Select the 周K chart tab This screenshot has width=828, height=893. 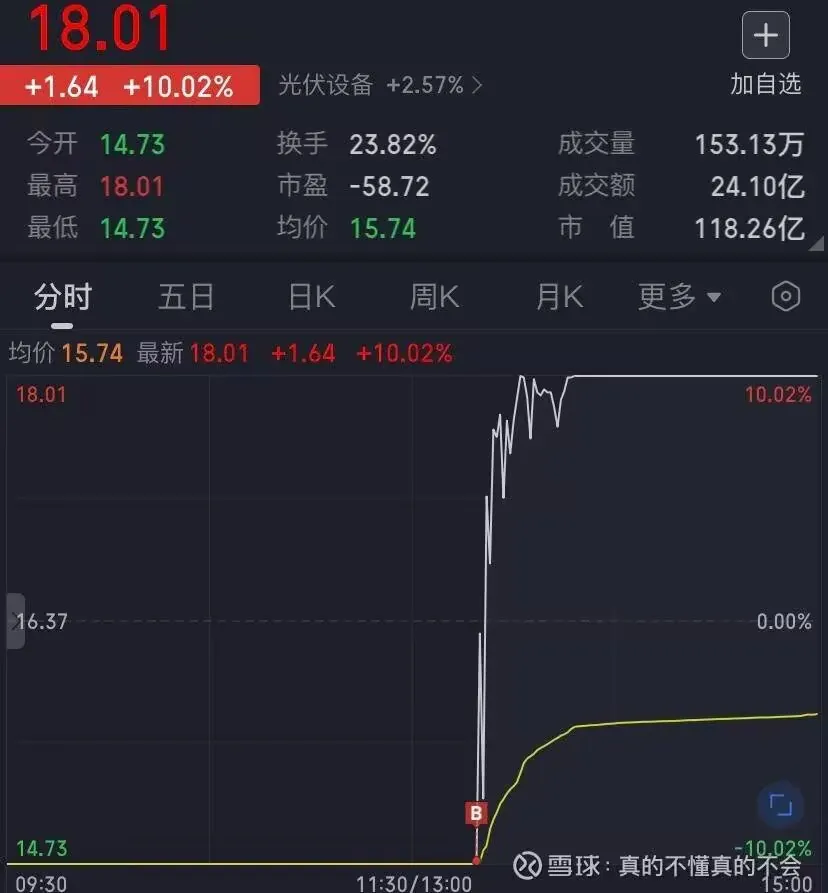point(434,297)
